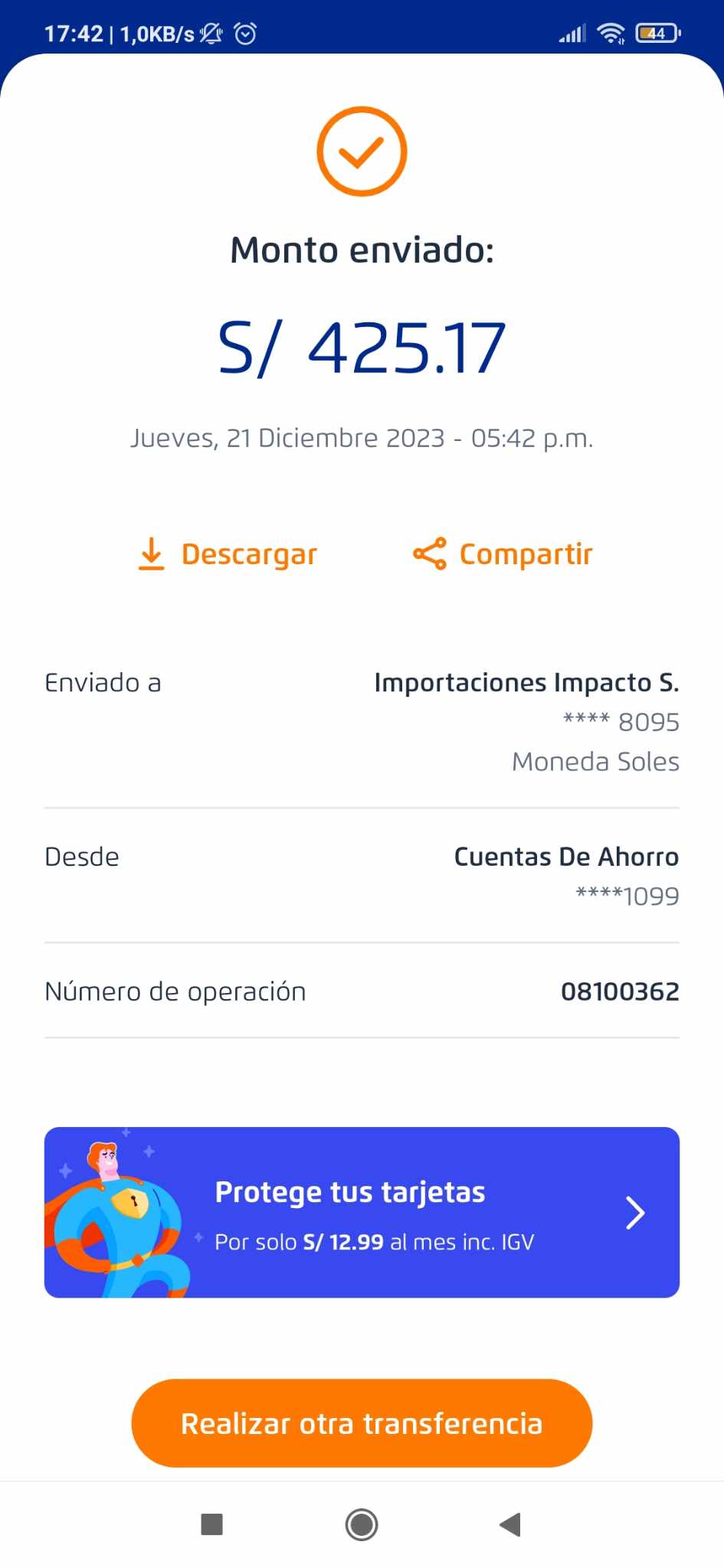The width and height of the screenshot is (724, 1568).
Task: Tap Realizar otra transferencia button
Action: coord(362,1423)
